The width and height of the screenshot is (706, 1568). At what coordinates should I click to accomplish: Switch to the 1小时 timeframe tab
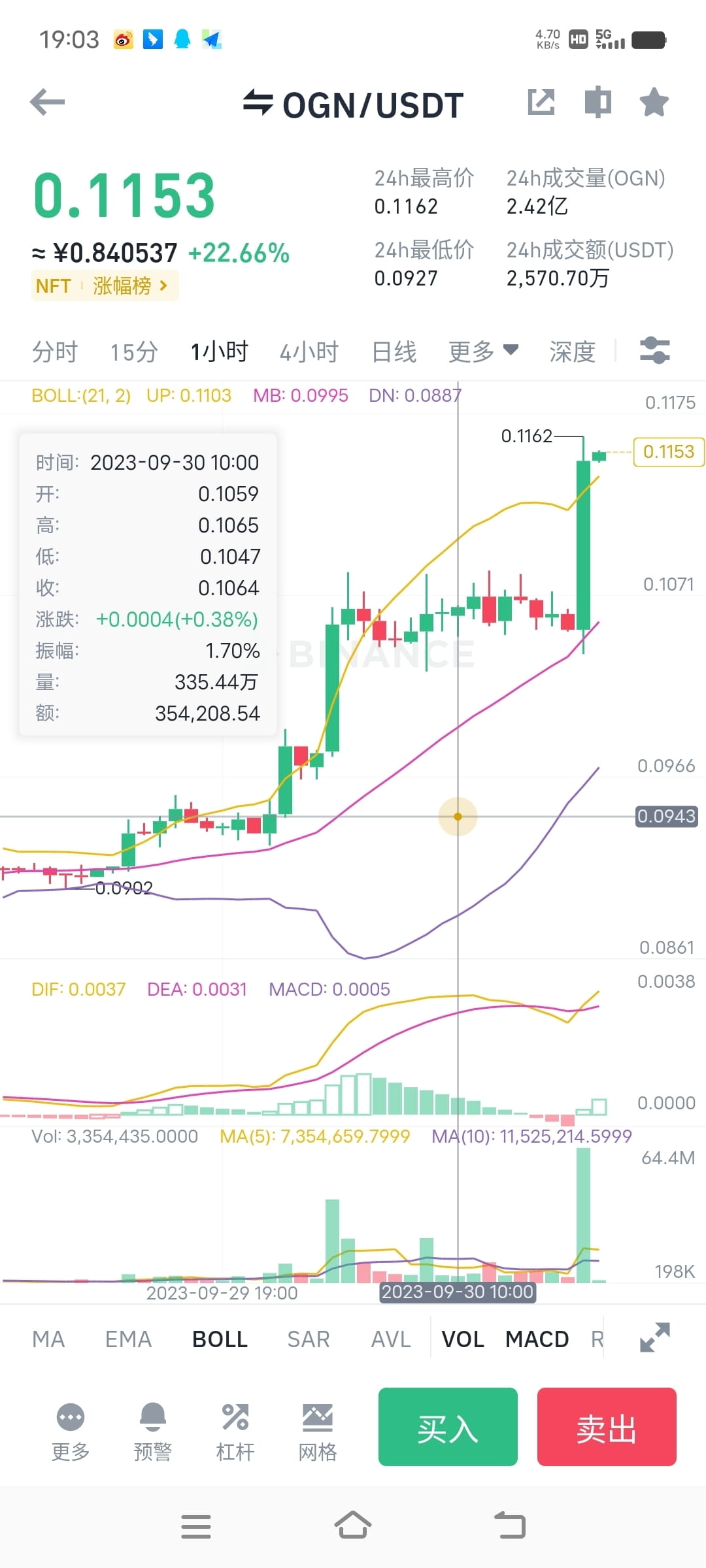coord(220,351)
